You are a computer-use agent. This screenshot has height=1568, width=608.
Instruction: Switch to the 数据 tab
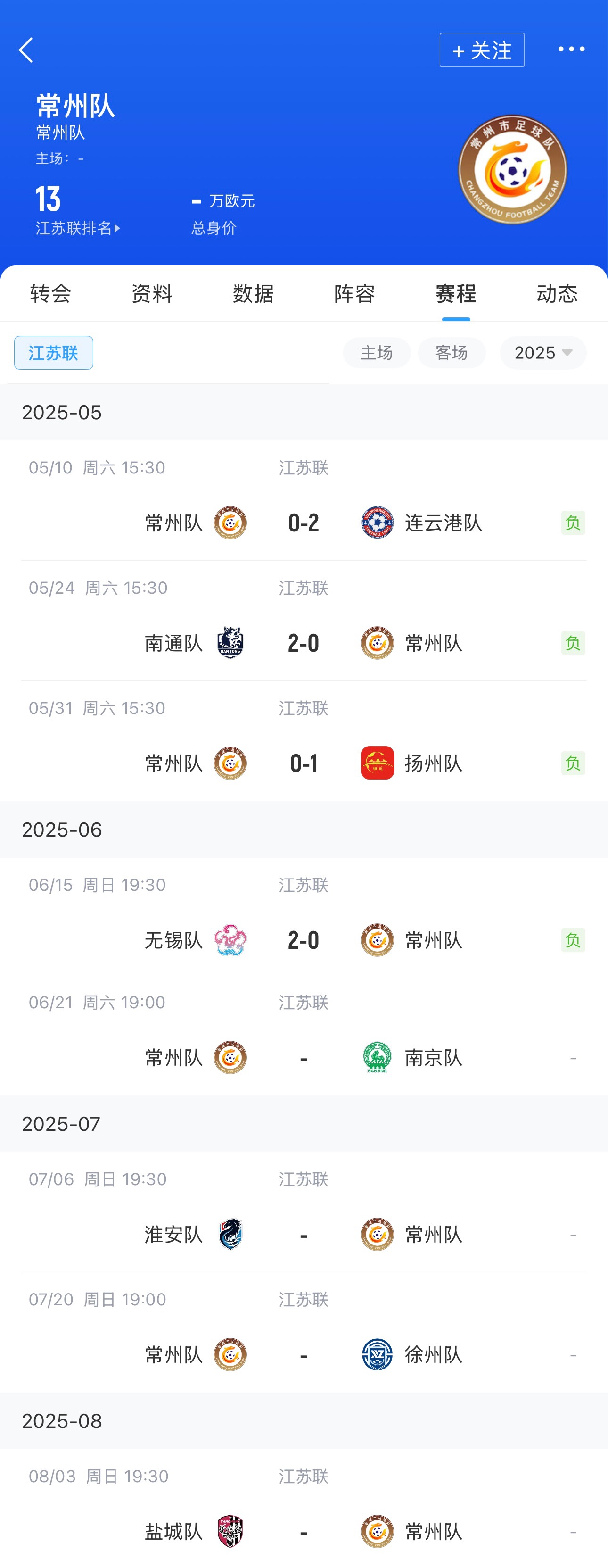(x=253, y=293)
